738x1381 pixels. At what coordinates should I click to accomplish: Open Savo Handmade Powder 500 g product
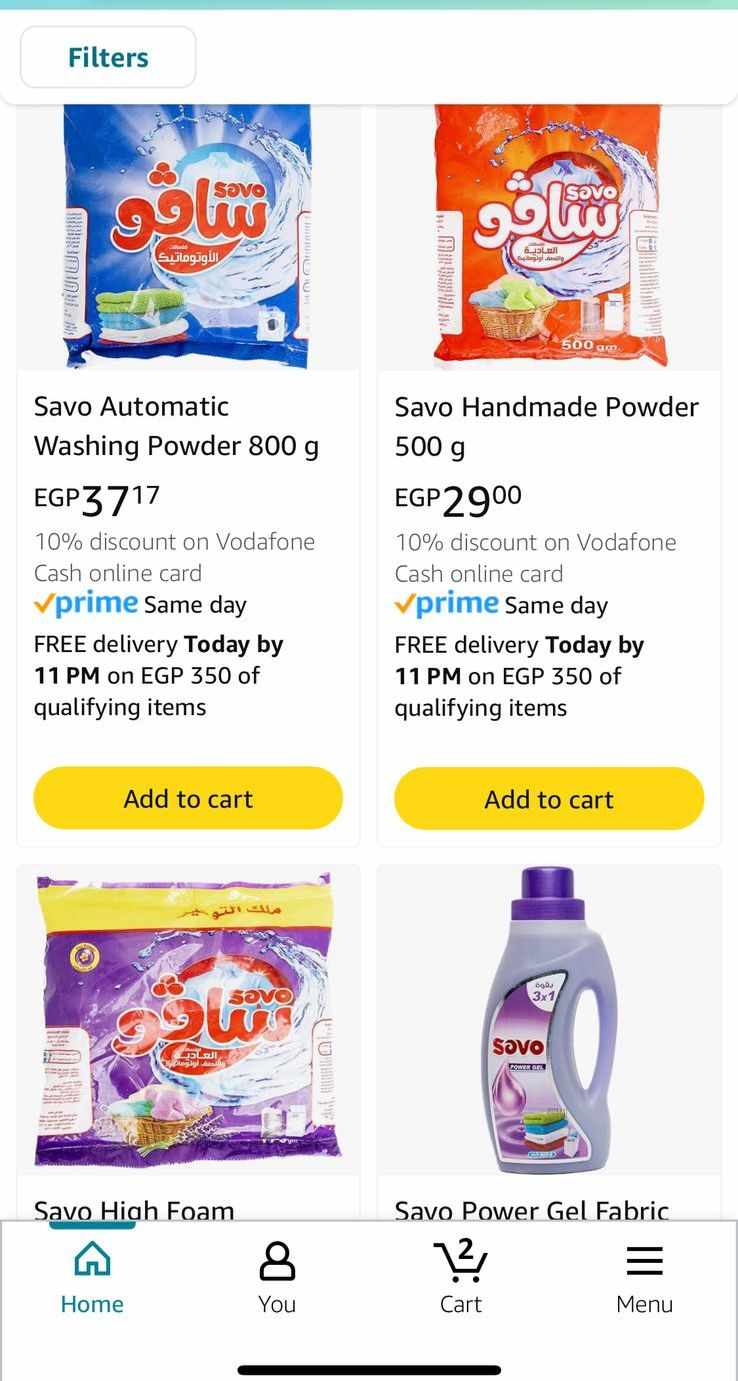click(546, 425)
